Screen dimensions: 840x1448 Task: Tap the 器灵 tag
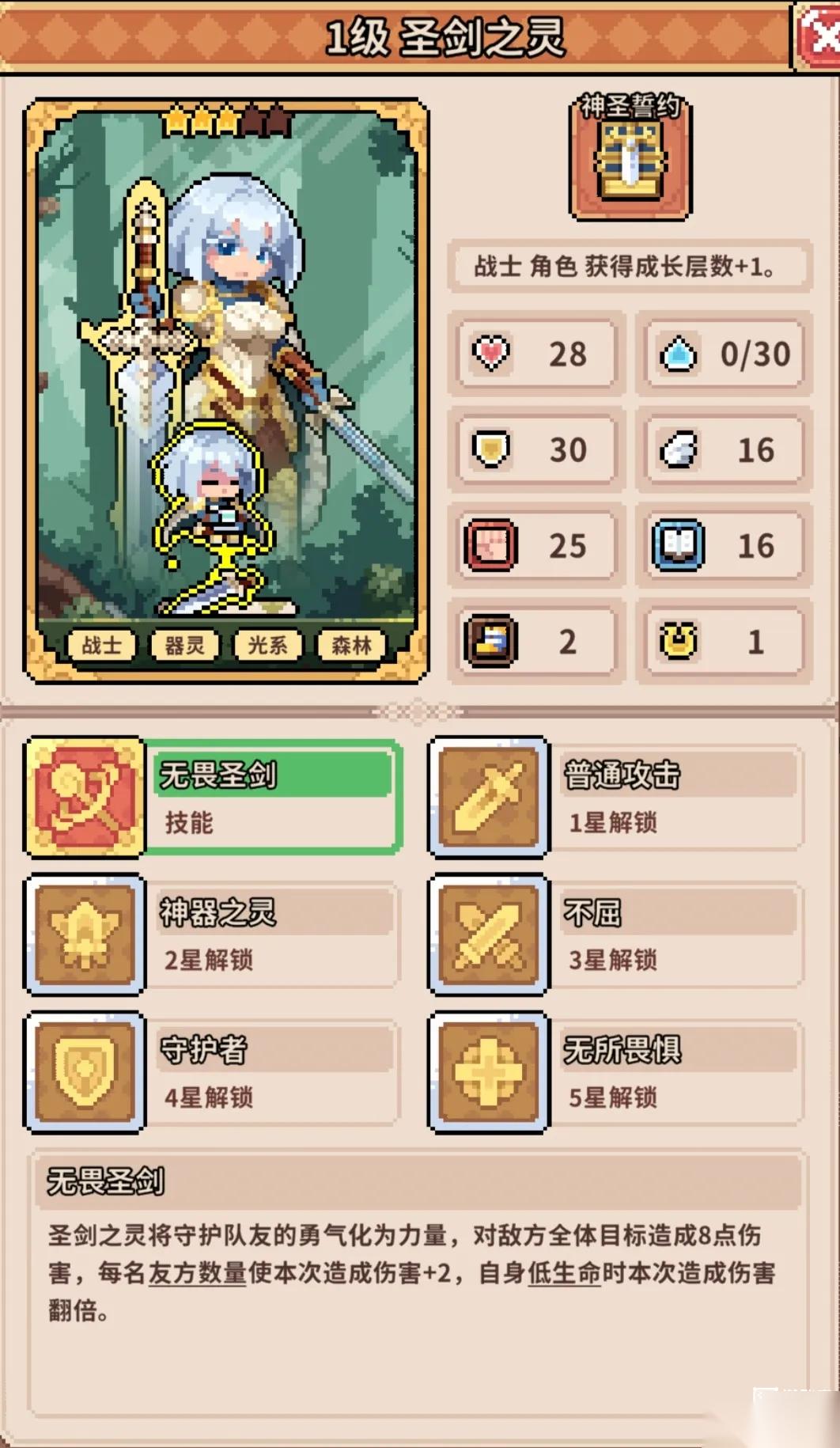(185, 646)
